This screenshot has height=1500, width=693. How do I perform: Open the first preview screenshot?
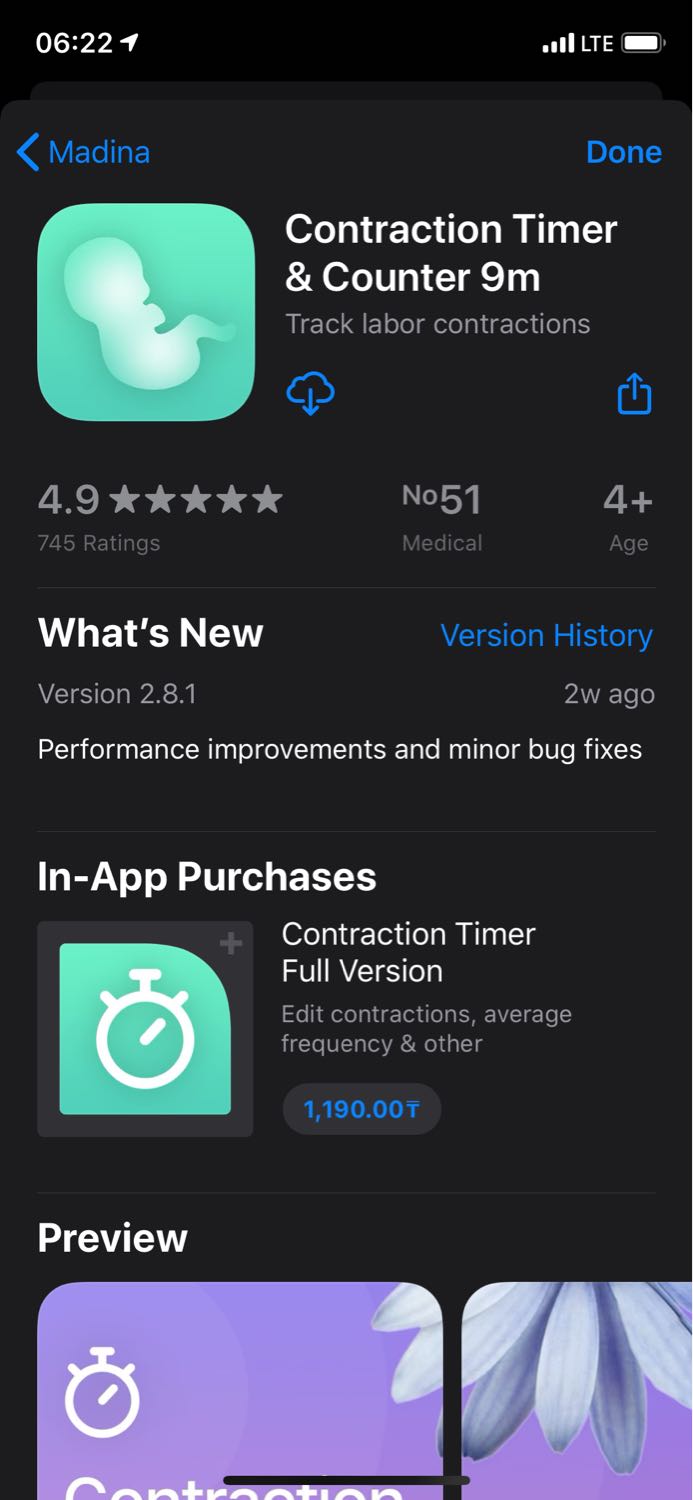click(x=240, y=1391)
